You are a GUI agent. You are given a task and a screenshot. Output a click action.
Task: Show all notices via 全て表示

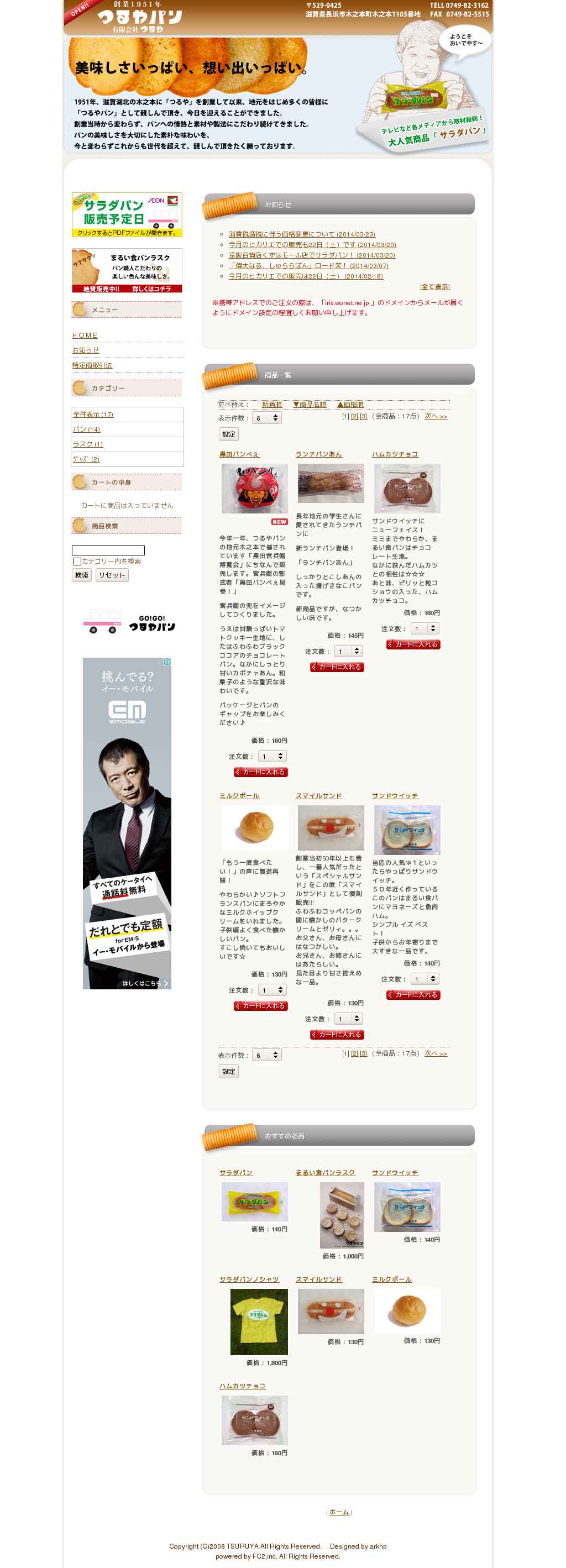(434, 287)
